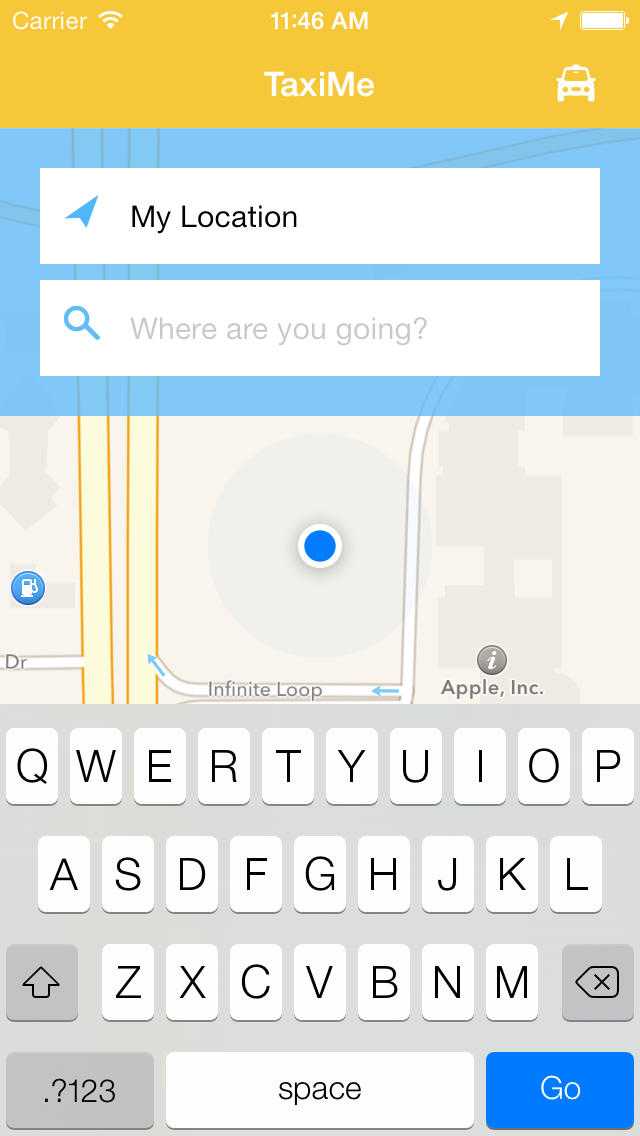Tap the shift key

click(42, 983)
